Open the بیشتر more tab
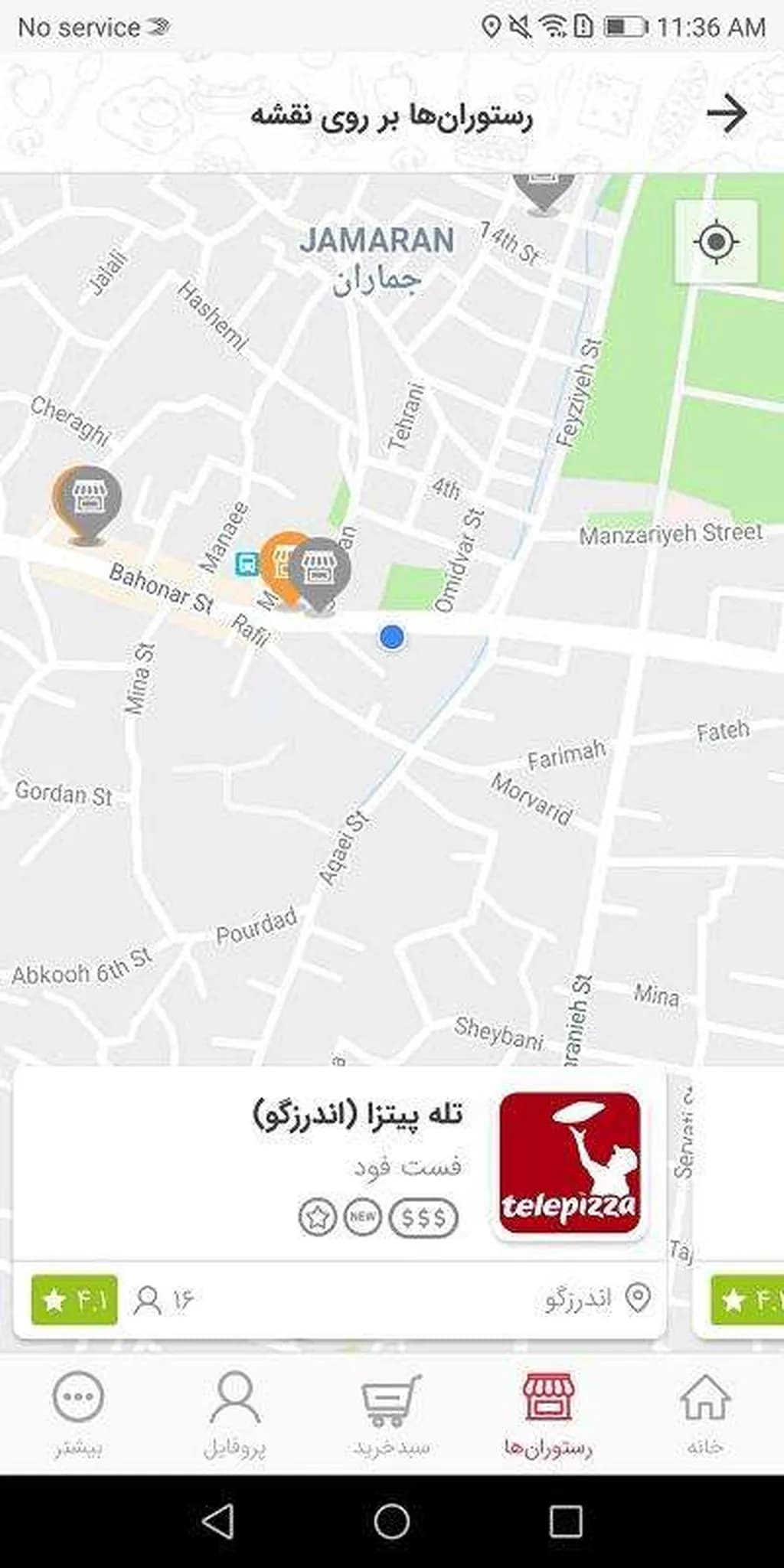The width and height of the screenshot is (784, 1568). pos(78,1413)
